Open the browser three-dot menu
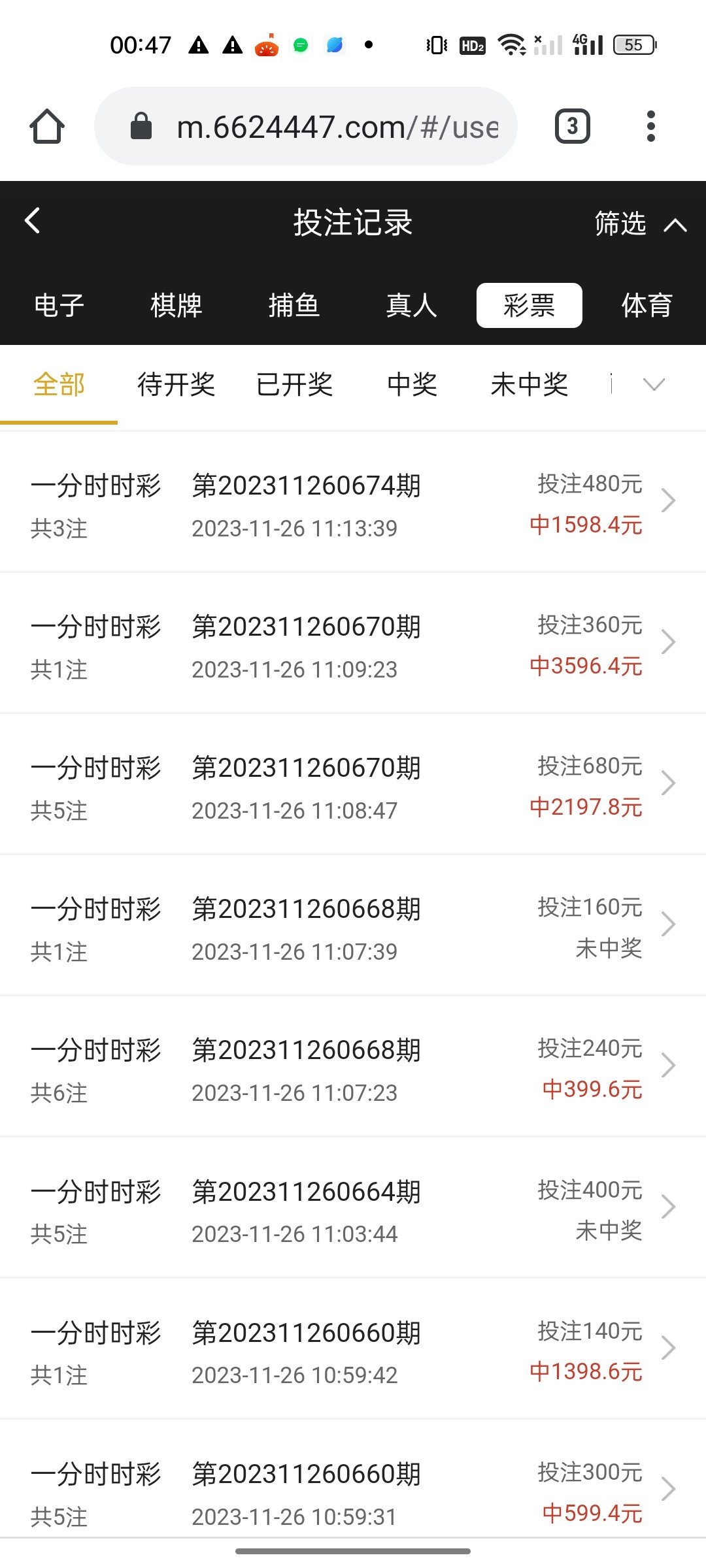 pos(651,126)
